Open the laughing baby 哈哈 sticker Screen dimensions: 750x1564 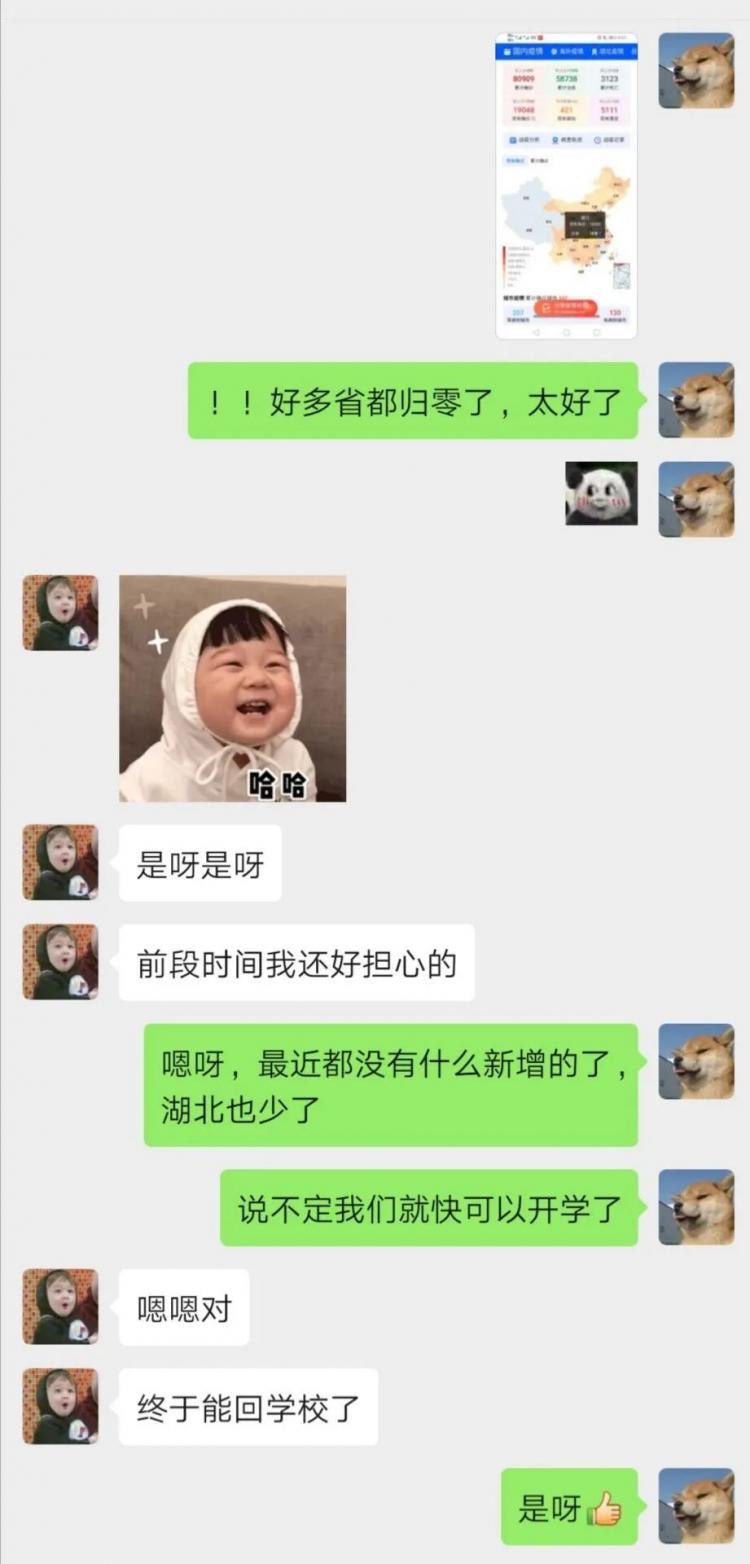point(232,688)
